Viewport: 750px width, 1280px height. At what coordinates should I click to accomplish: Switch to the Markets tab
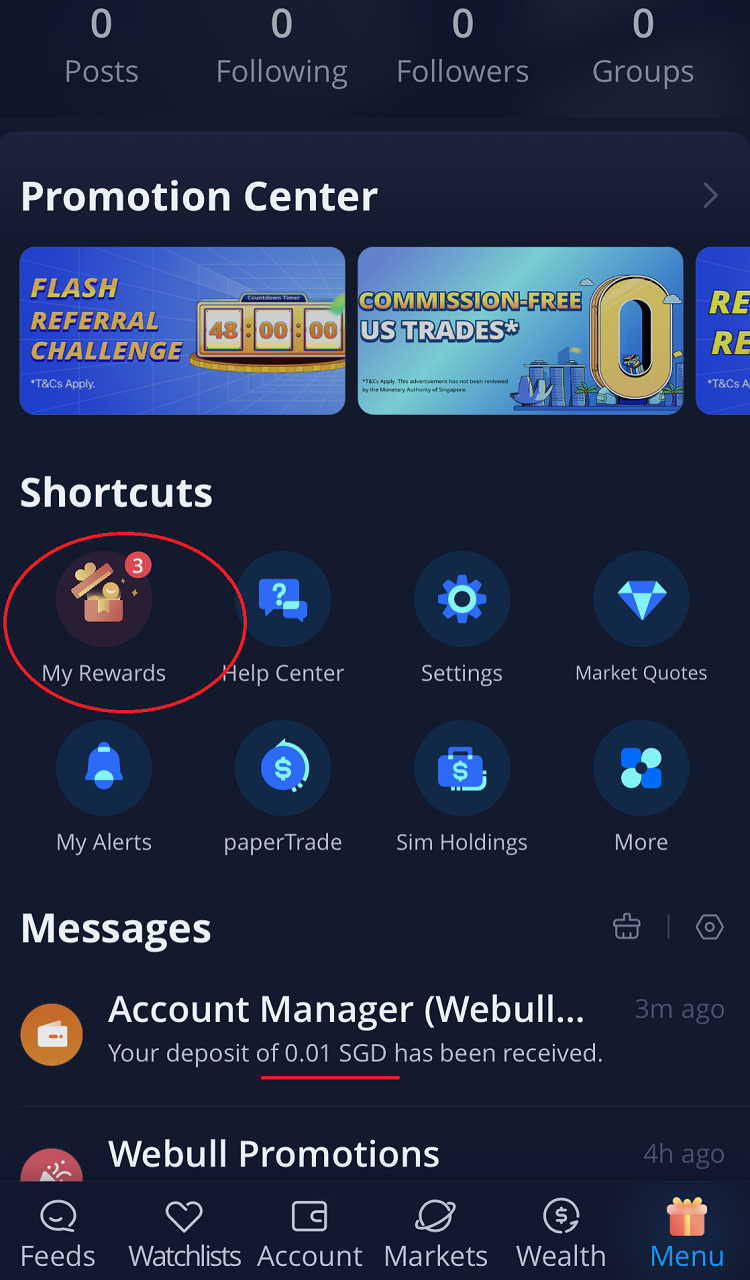[436, 1235]
